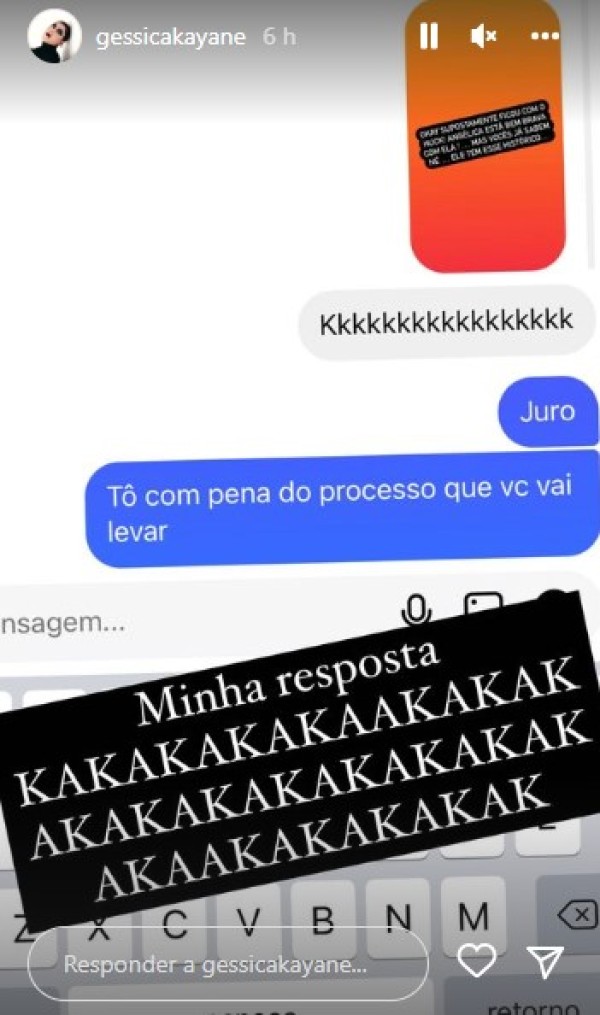600x1015 pixels.
Task: Unmute the story audio
Action: [x=484, y=37]
